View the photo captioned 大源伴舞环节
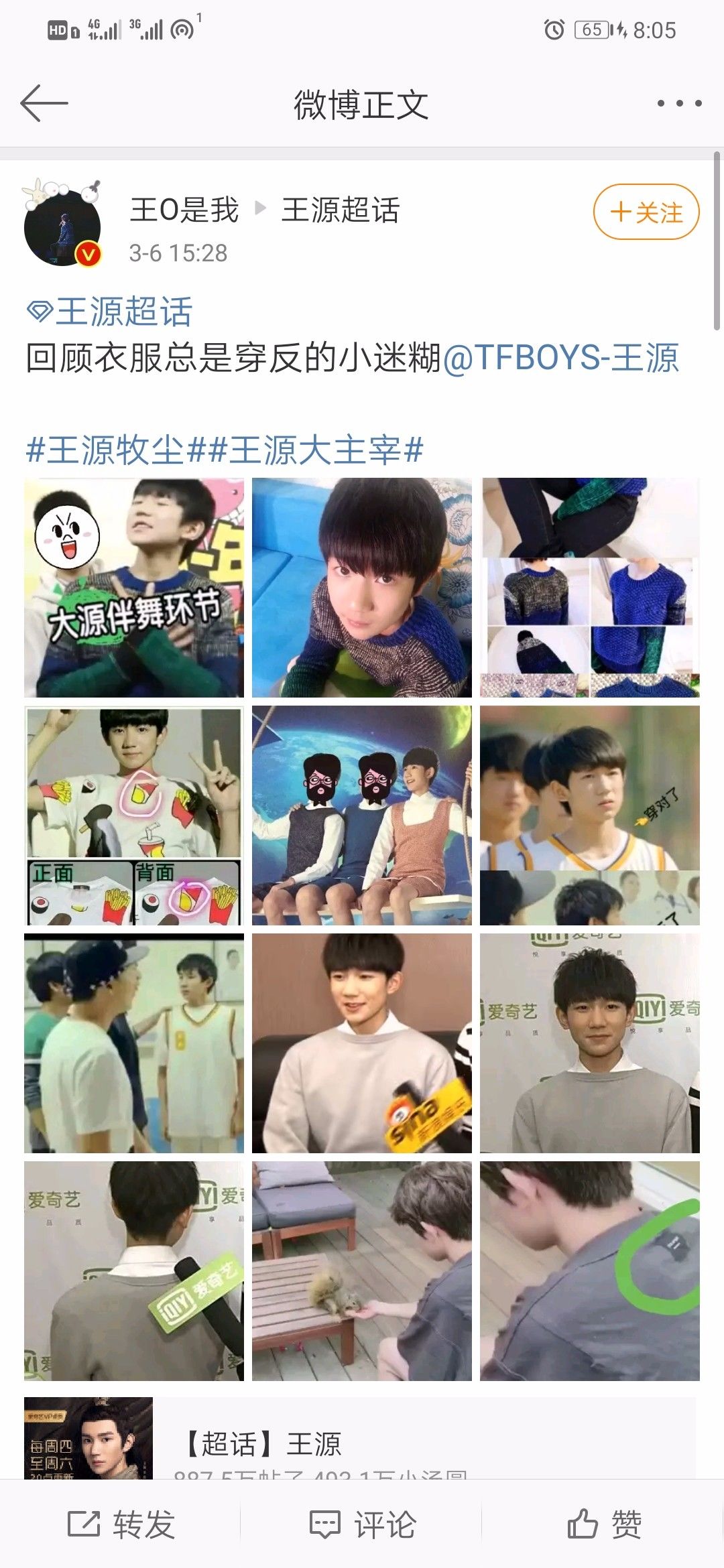This screenshot has height=1568, width=724. coord(134,588)
